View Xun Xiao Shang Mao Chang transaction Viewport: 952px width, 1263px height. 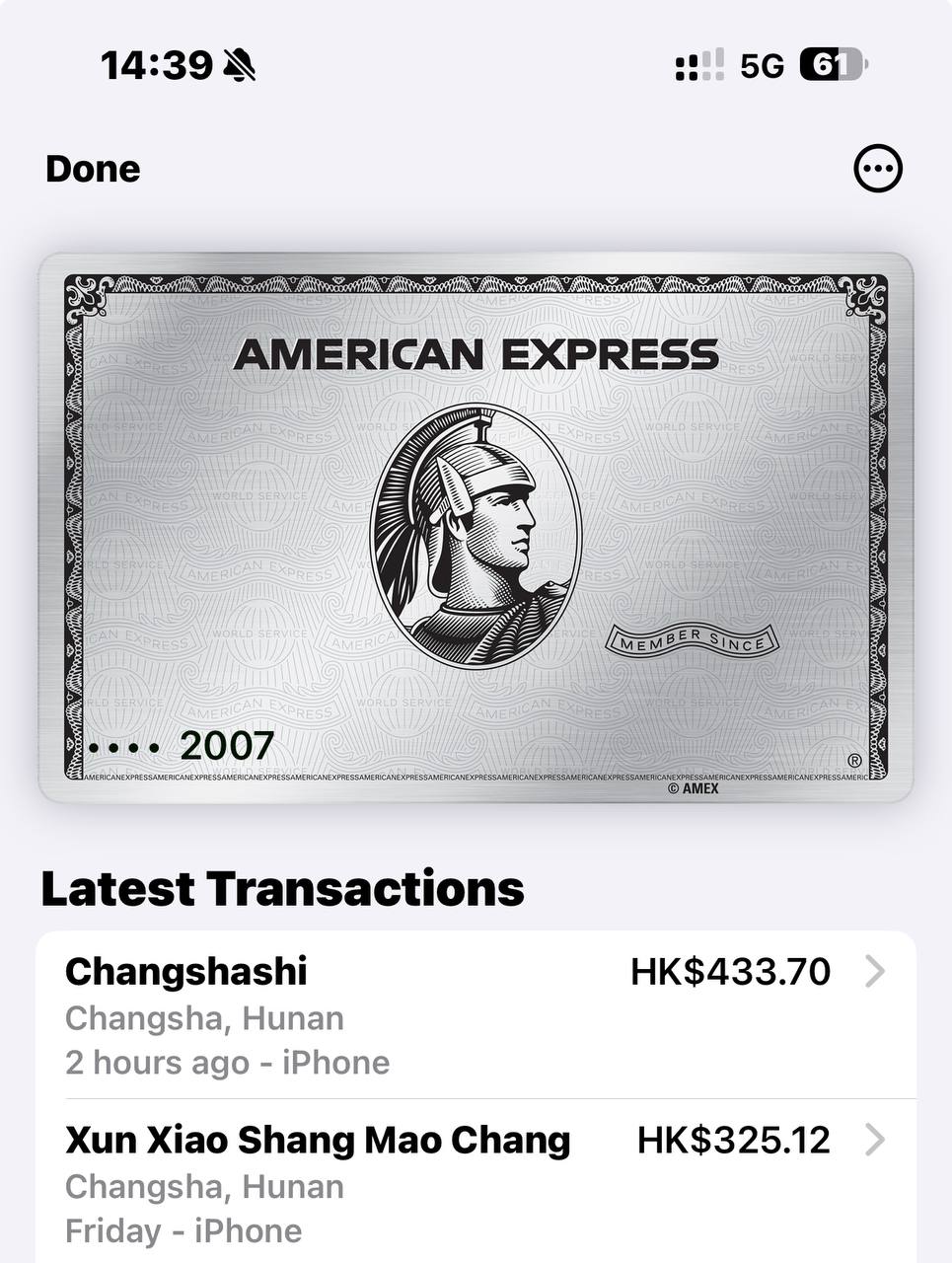tap(476, 1183)
